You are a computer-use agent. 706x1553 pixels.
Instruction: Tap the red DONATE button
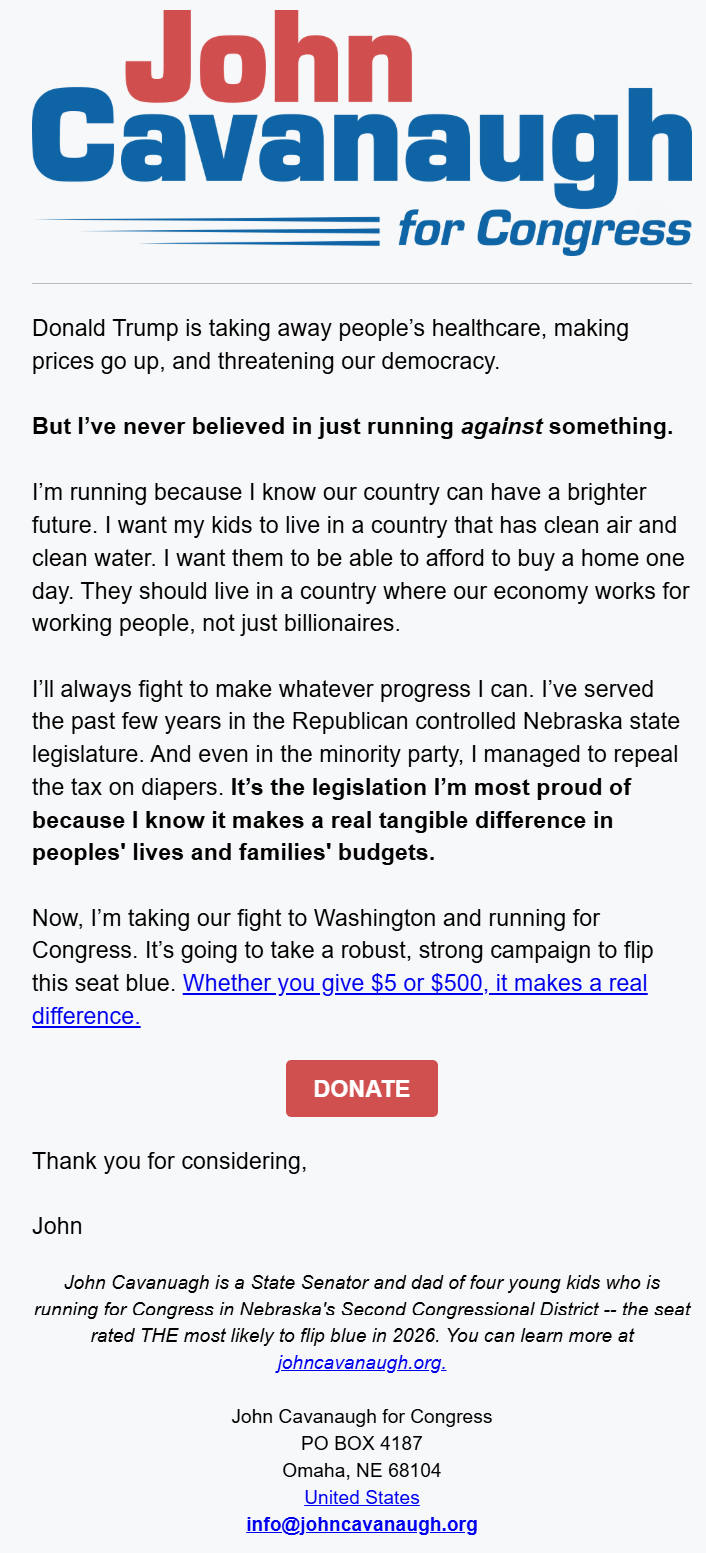(x=361, y=1088)
